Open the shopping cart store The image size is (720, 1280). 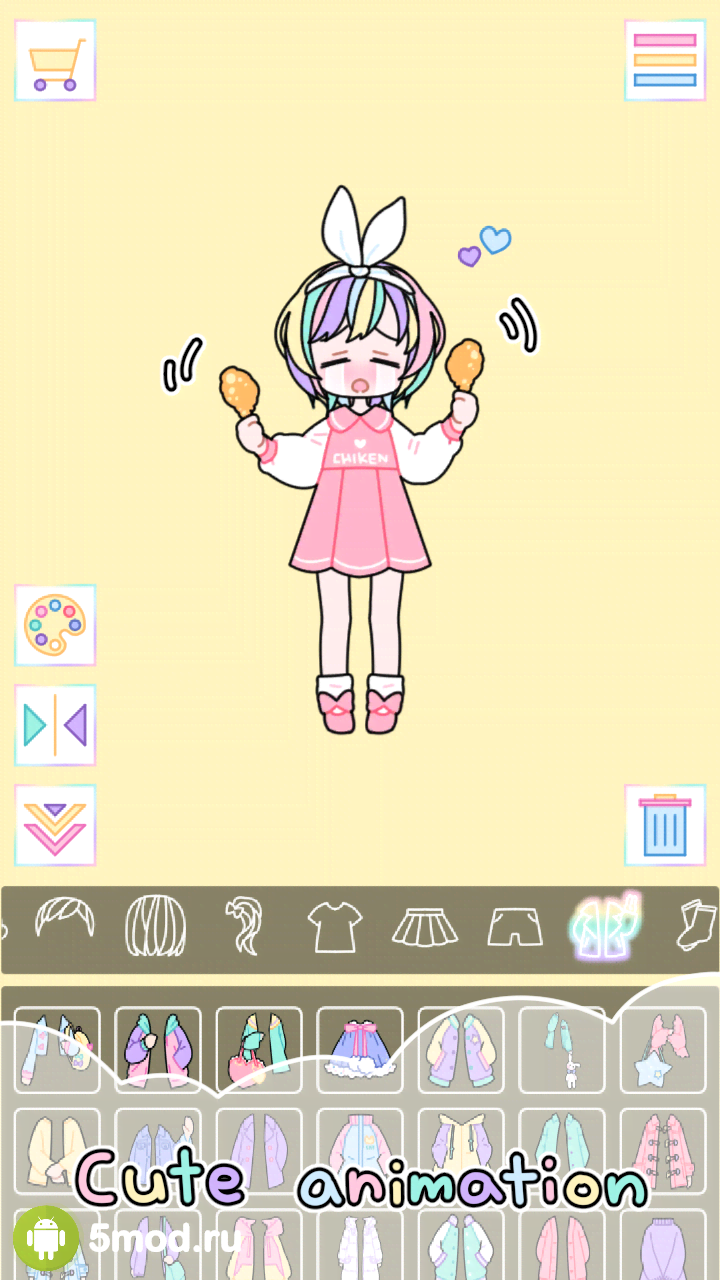(x=55, y=61)
